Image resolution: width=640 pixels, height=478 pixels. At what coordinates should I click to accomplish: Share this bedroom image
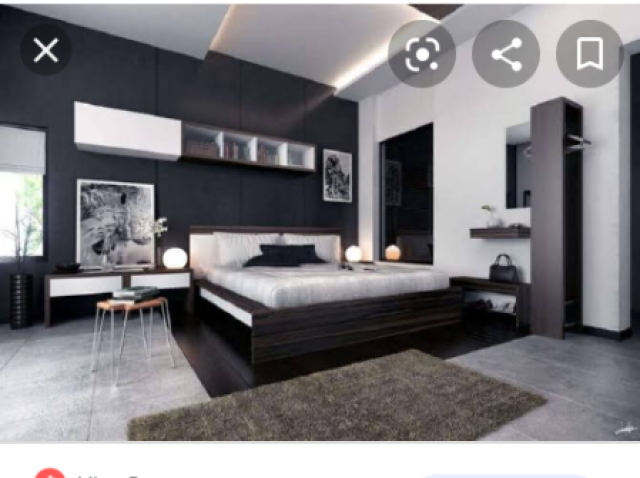click(506, 53)
